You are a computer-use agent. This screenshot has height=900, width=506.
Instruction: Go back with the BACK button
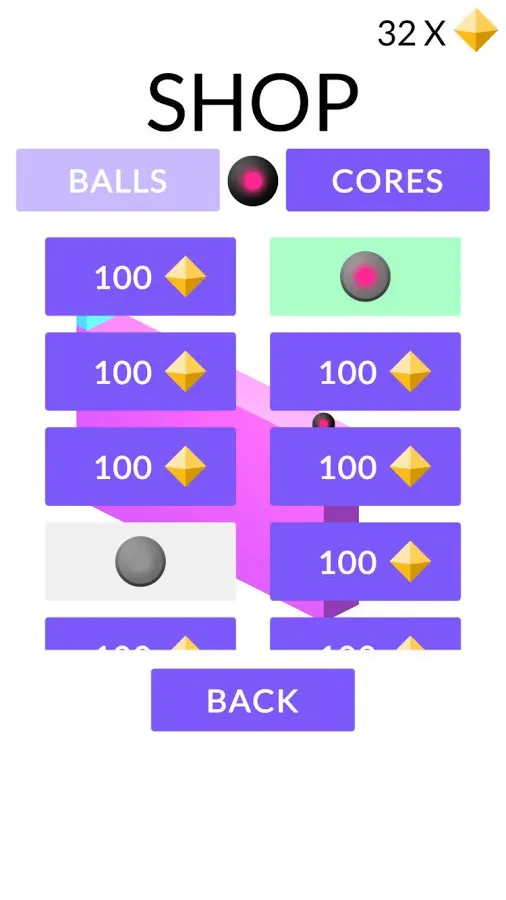pos(253,700)
